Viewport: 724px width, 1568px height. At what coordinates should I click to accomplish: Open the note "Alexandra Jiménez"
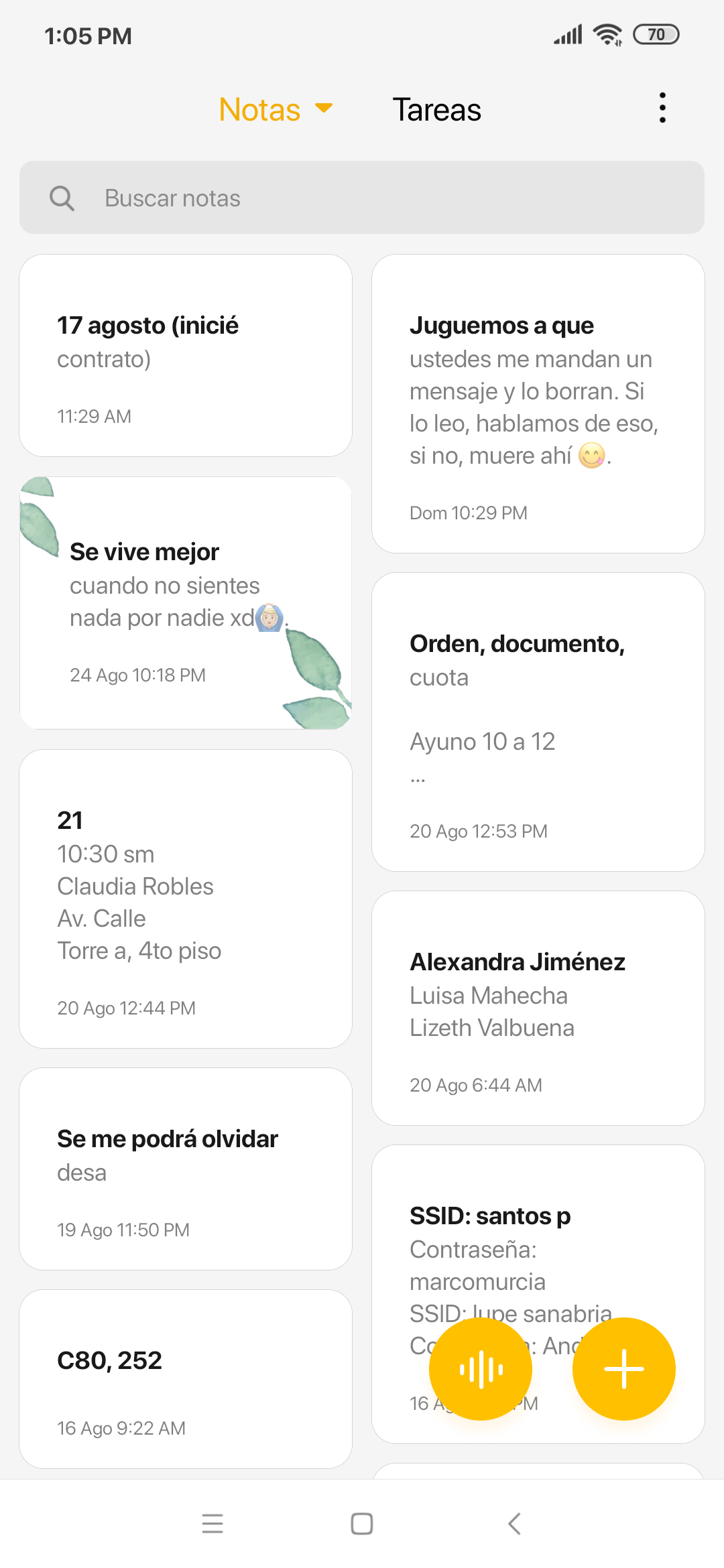(538, 1008)
